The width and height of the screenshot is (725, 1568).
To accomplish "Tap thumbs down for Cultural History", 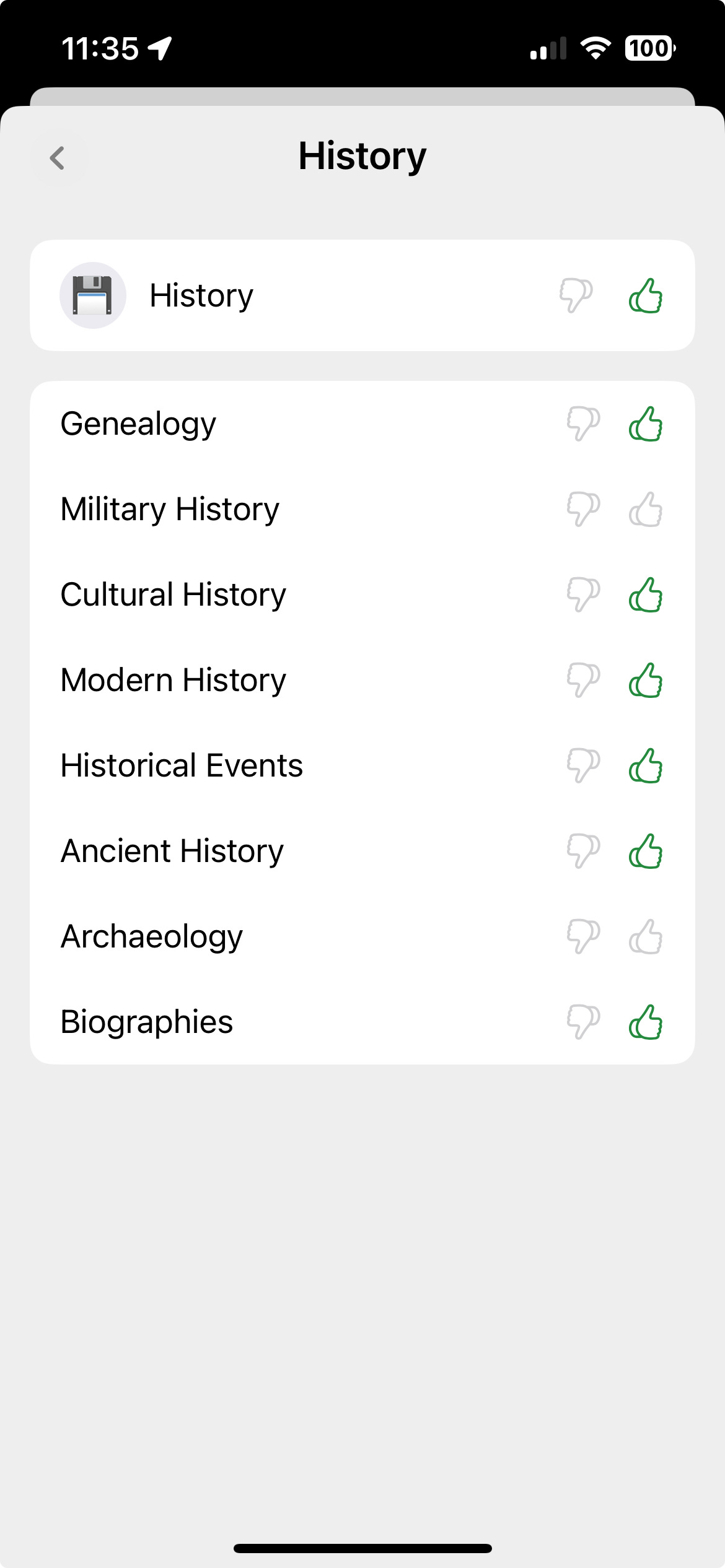I will tap(583, 595).
